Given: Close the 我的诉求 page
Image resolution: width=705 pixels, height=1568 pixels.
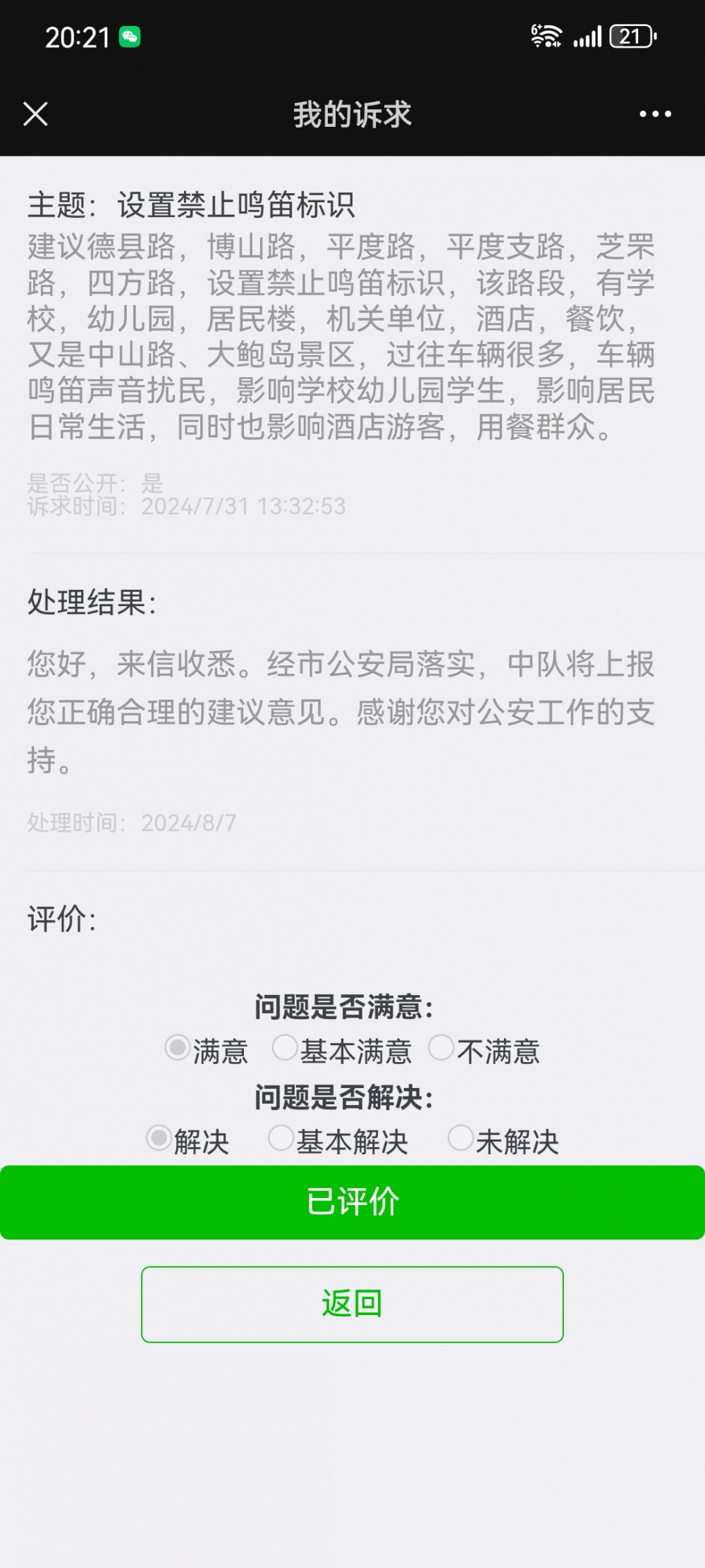Looking at the screenshot, I should click(x=35, y=113).
